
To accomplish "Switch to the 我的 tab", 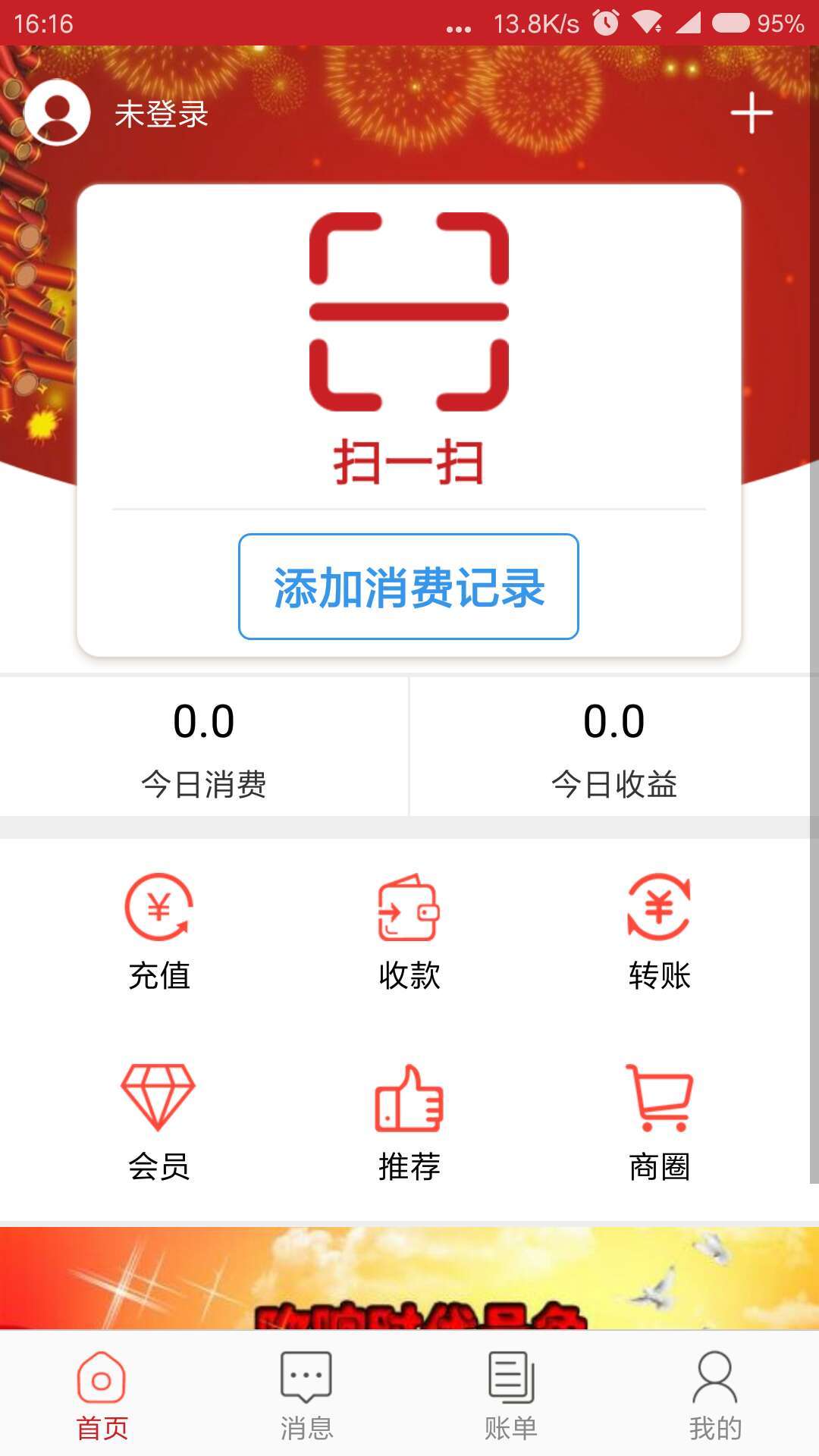I will click(x=715, y=1395).
